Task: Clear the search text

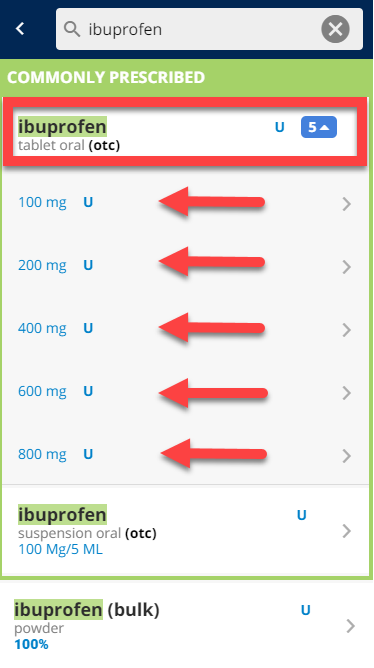Action: (x=335, y=29)
